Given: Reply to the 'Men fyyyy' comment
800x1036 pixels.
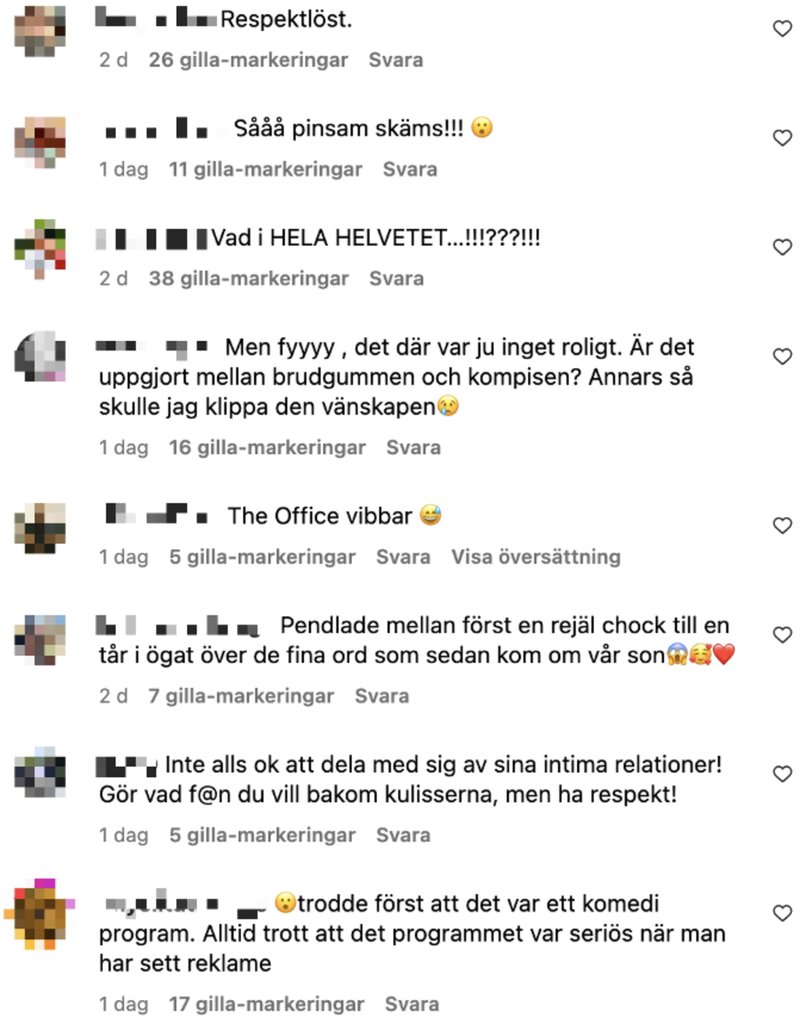Looking at the screenshot, I should (413, 447).
